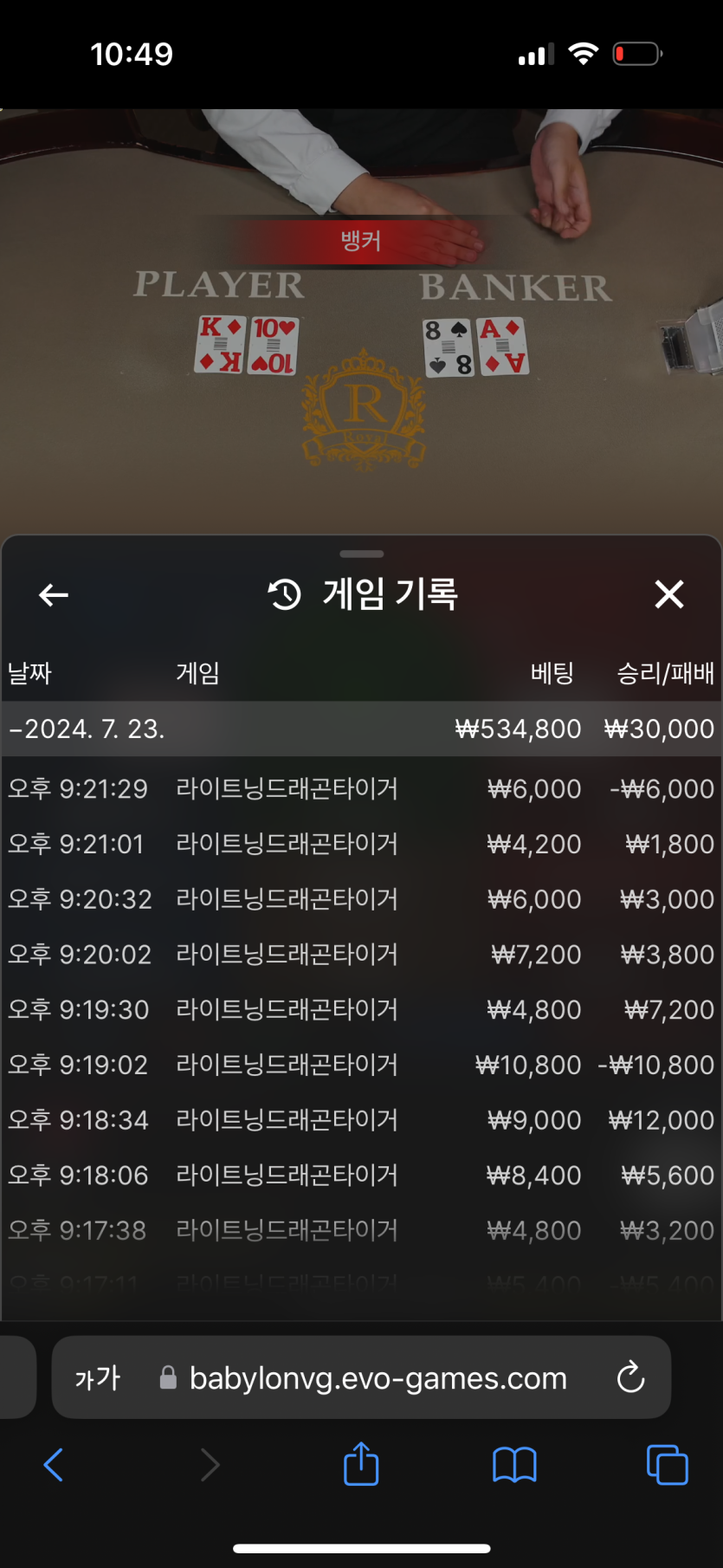
Task: Show all open tabs
Action: coord(667,1465)
